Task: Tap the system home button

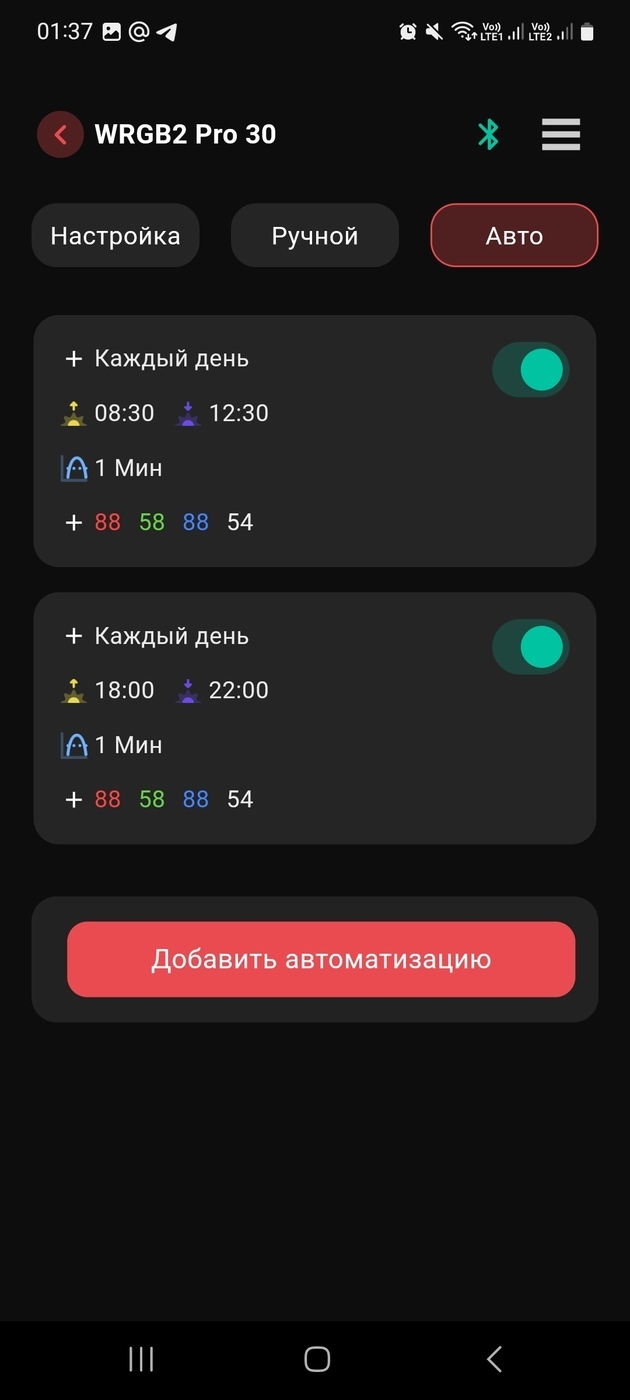Action: point(317,1358)
